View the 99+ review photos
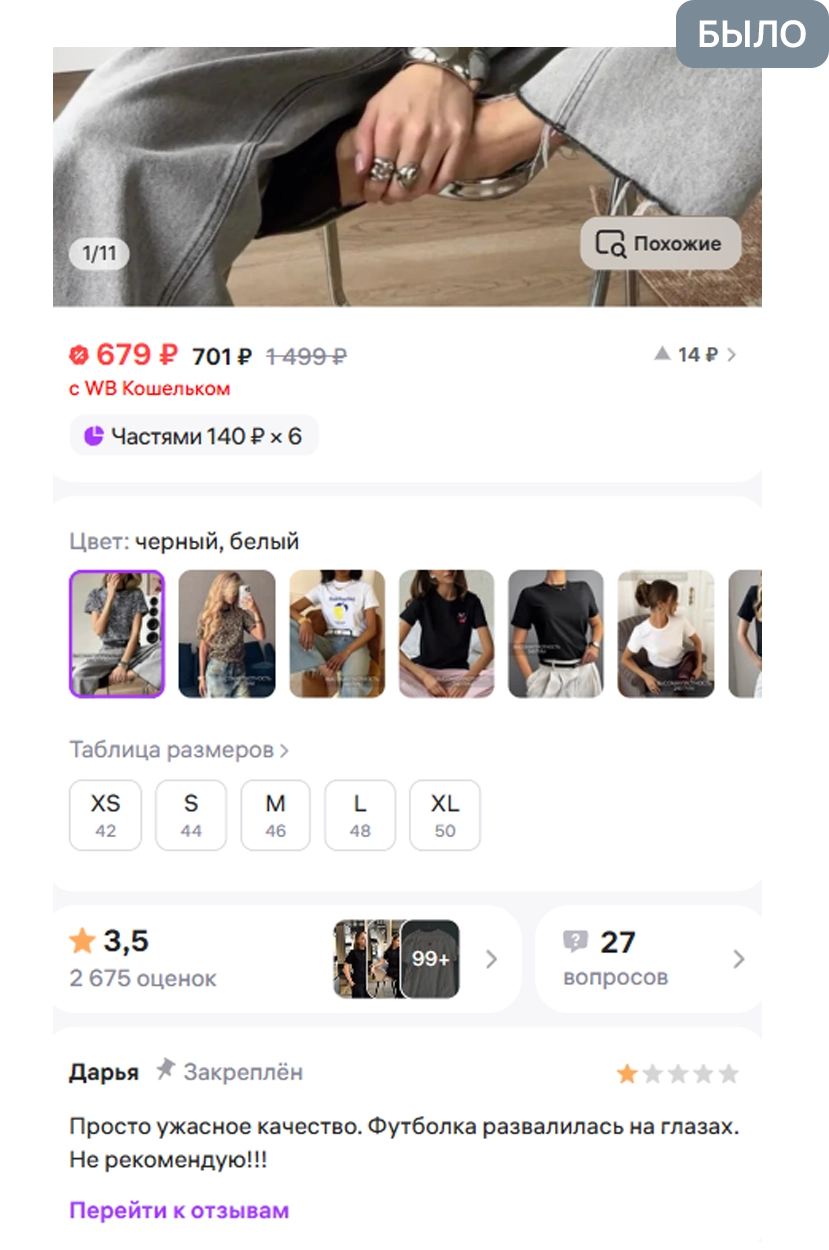 click(x=429, y=958)
